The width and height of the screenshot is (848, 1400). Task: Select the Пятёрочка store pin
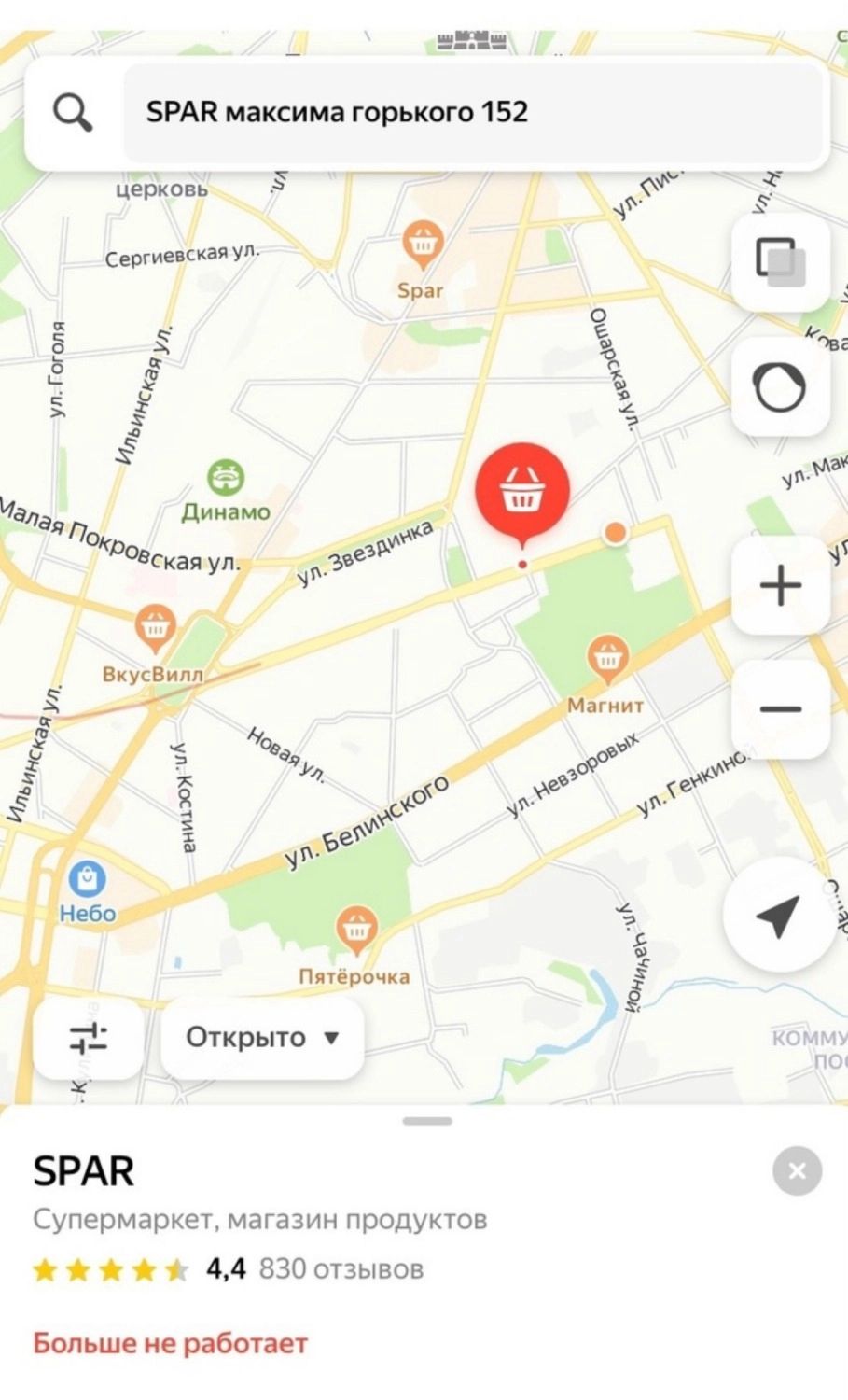coord(355,929)
